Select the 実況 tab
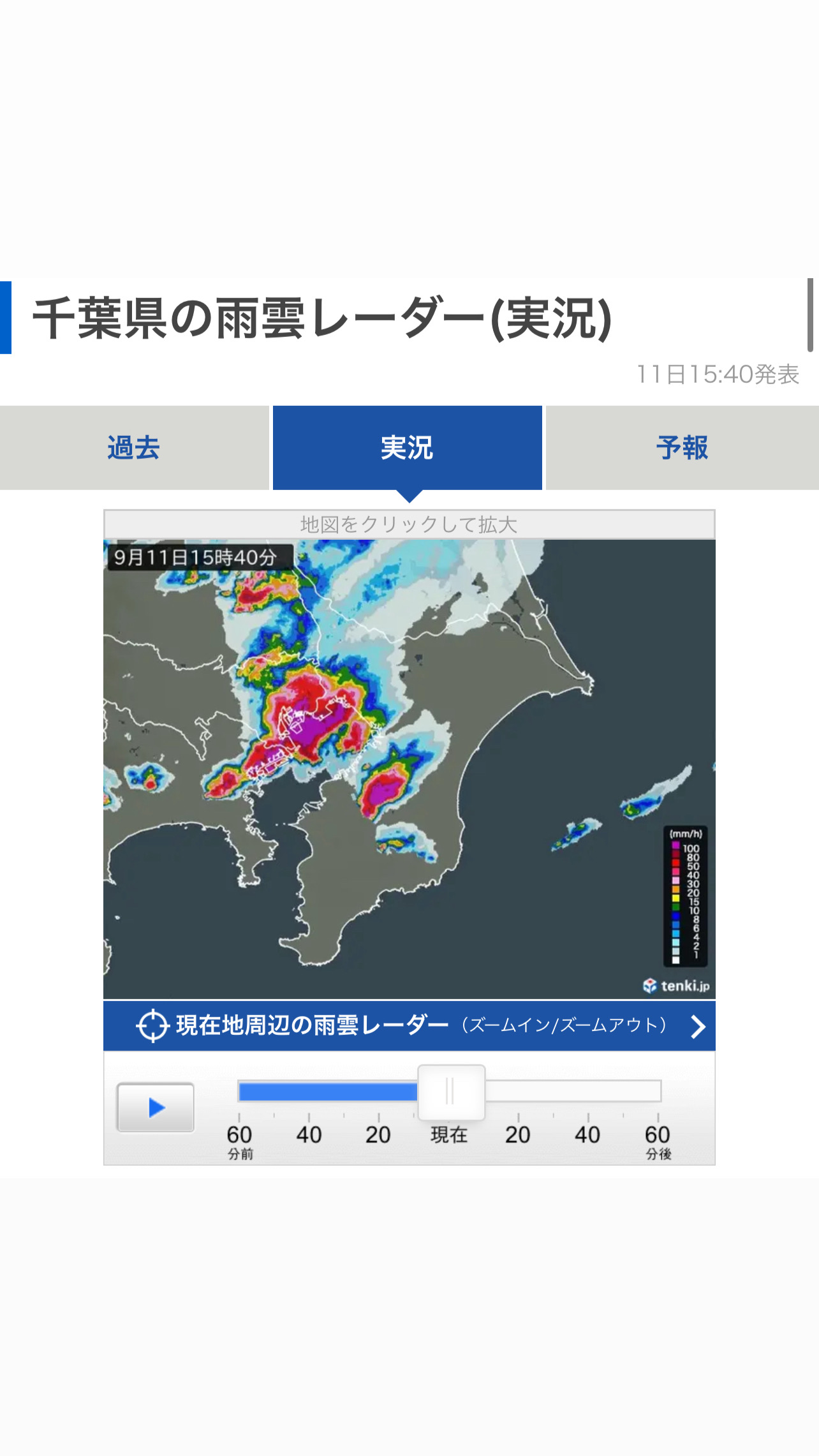The width and height of the screenshot is (819, 1456). tap(407, 448)
